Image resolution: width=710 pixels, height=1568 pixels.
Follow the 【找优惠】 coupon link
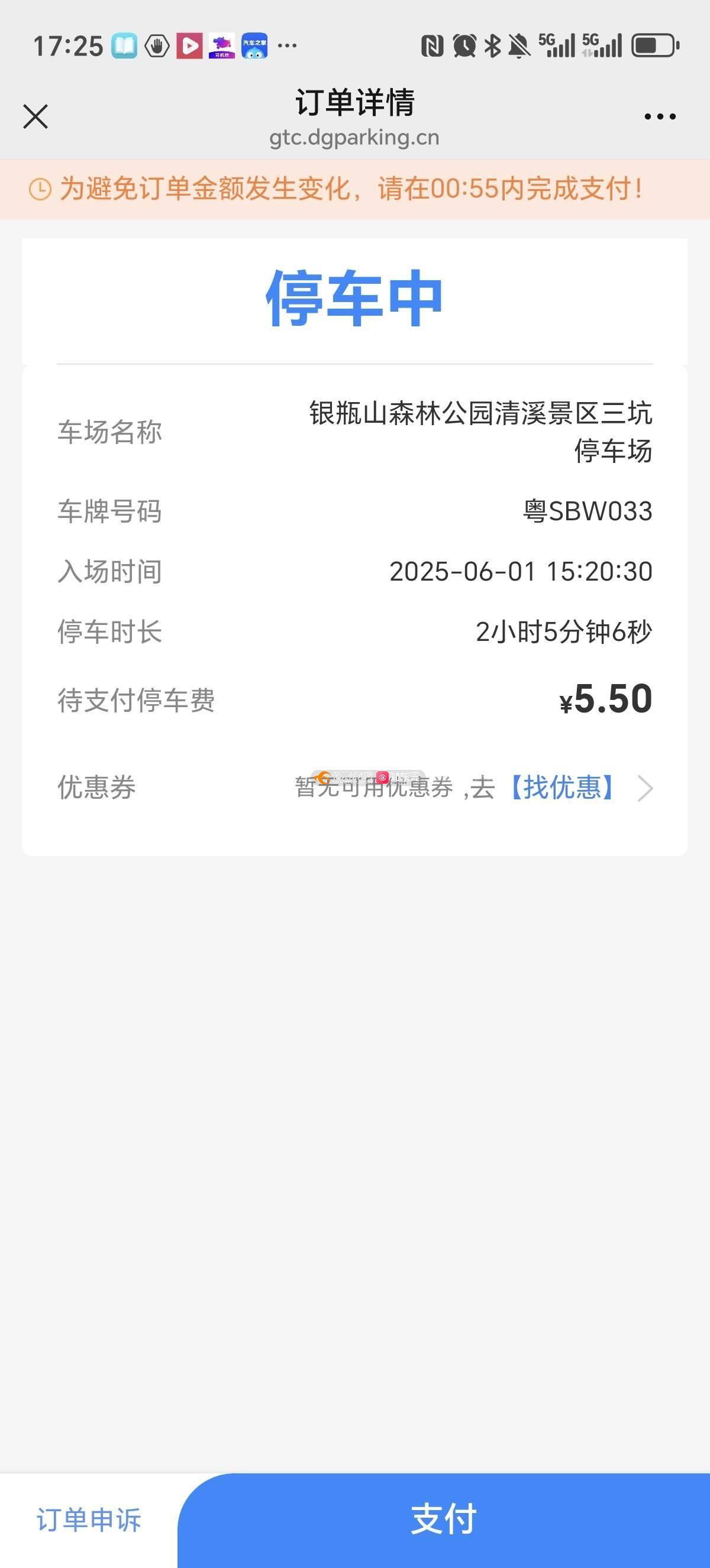(x=562, y=787)
